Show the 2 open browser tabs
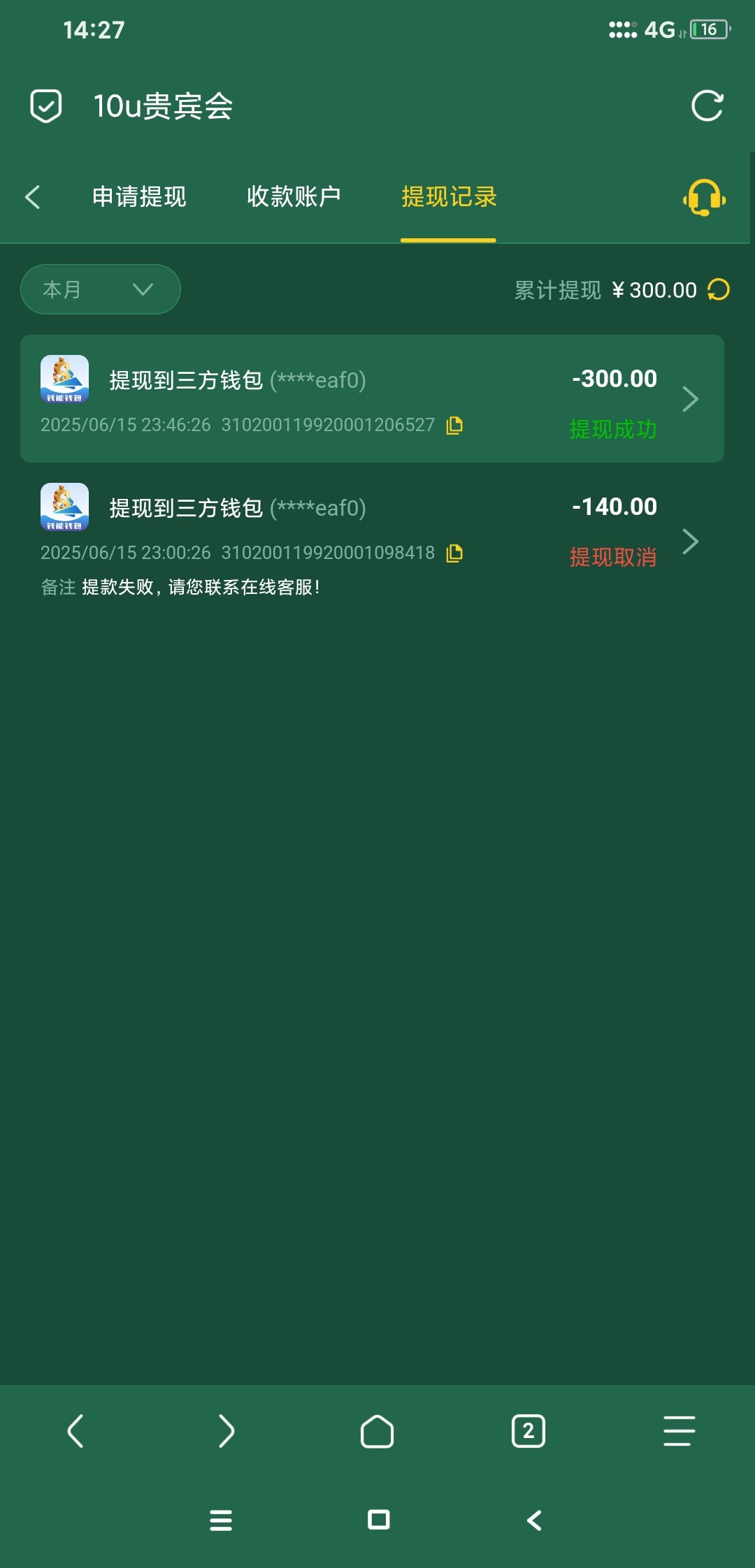The width and height of the screenshot is (755, 1568). click(x=528, y=1431)
